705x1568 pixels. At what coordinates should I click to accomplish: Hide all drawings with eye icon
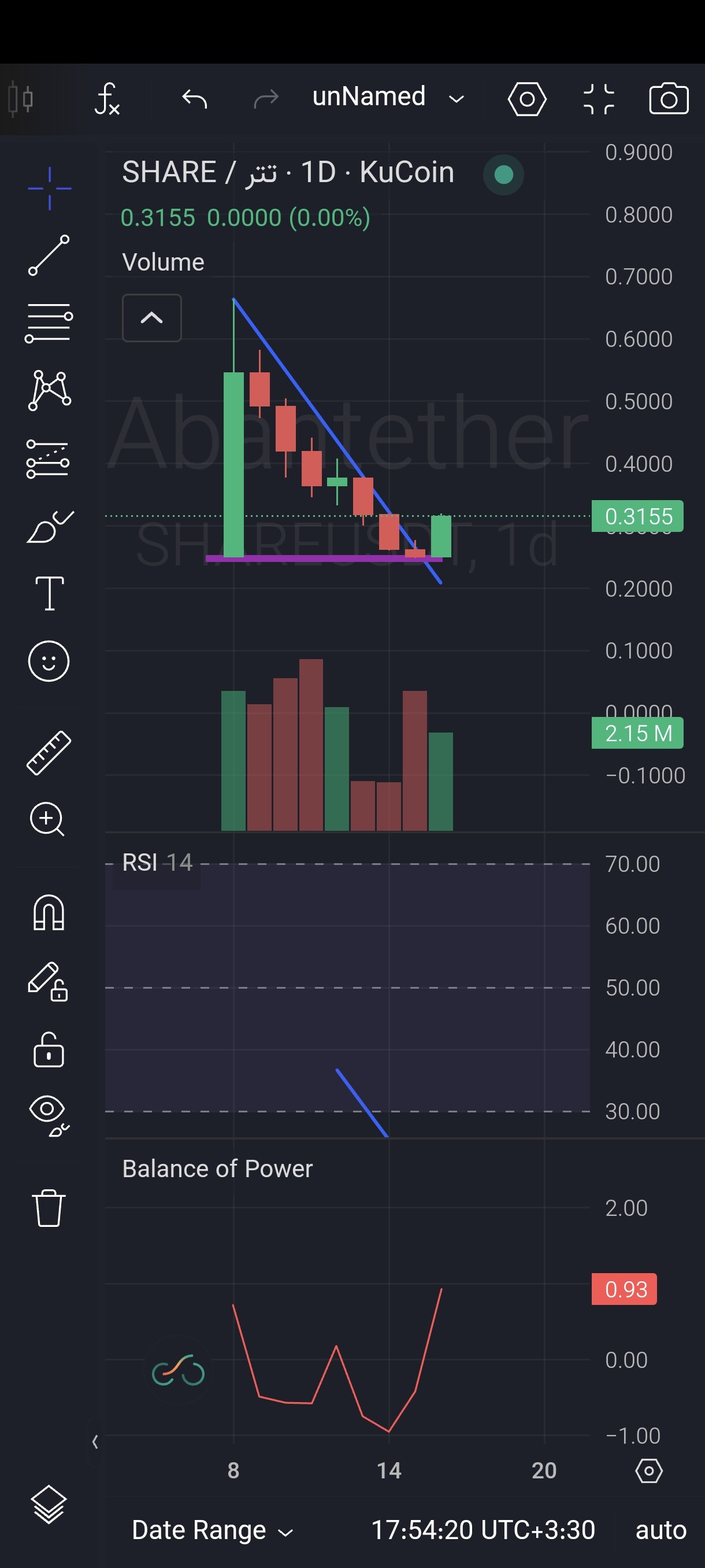click(x=49, y=1116)
